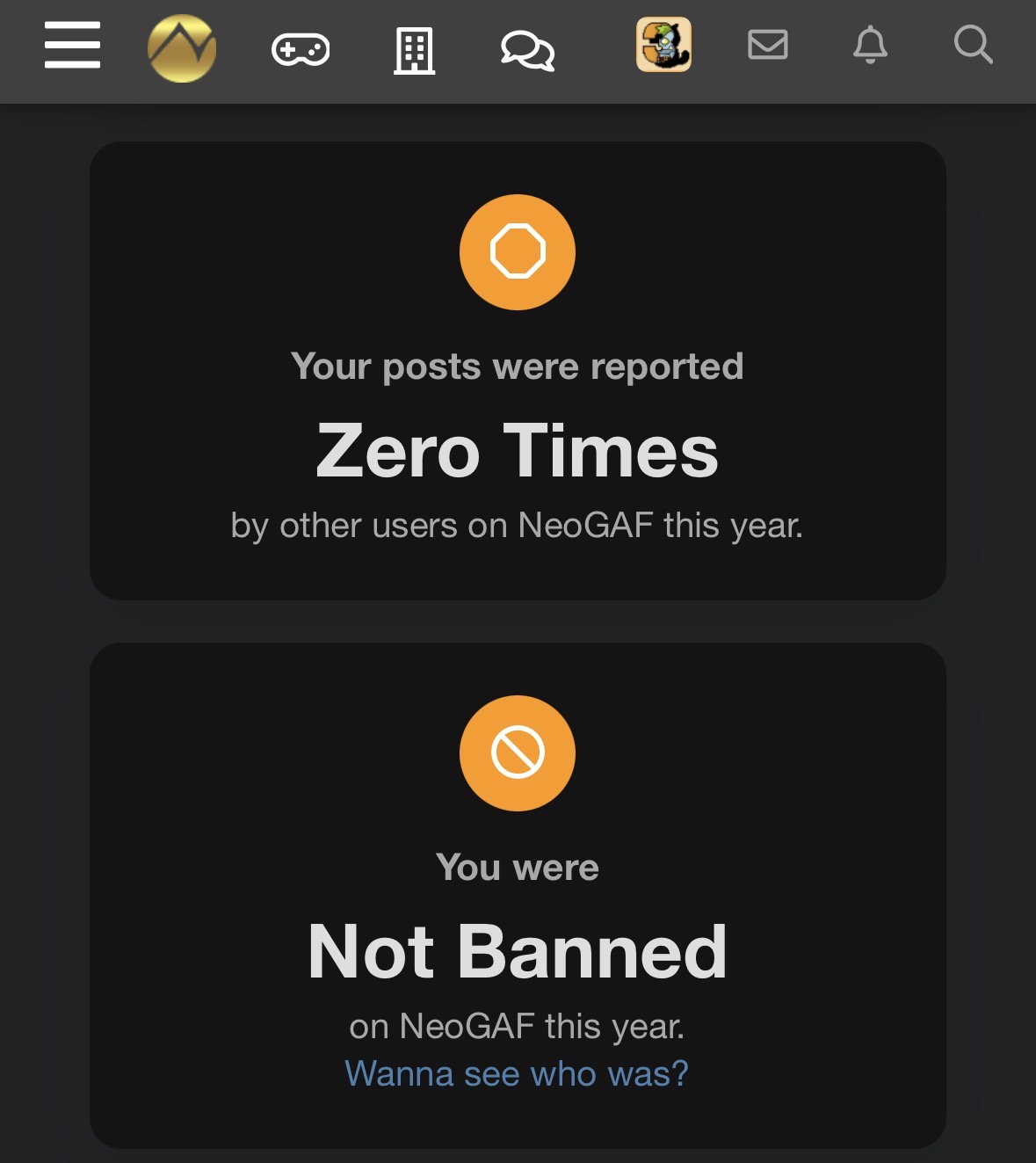Open the gaming controller section
The height and width of the screenshot is (1163, 1036).
(x=301, y=49)
